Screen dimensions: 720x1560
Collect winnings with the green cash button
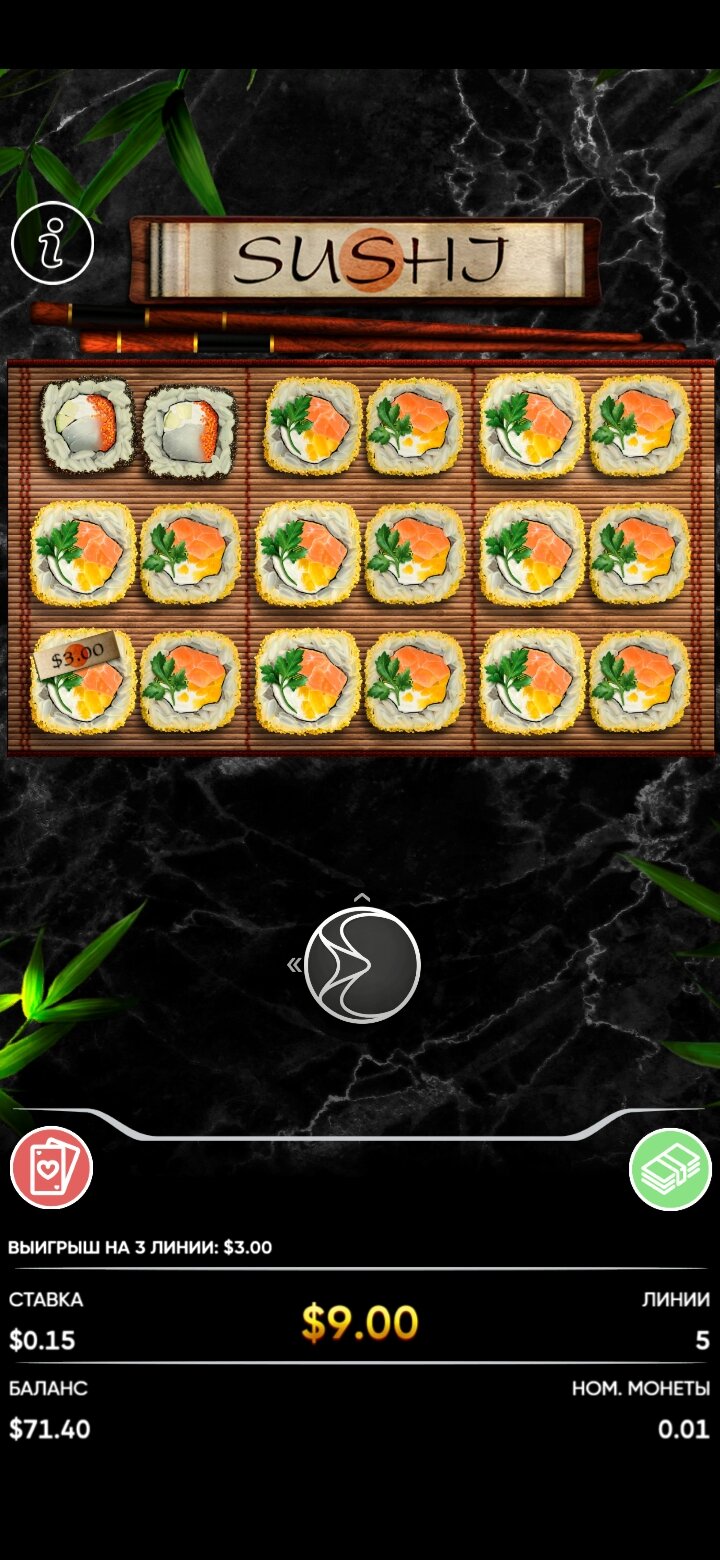pyautogui.click(x=670, y=1168)
